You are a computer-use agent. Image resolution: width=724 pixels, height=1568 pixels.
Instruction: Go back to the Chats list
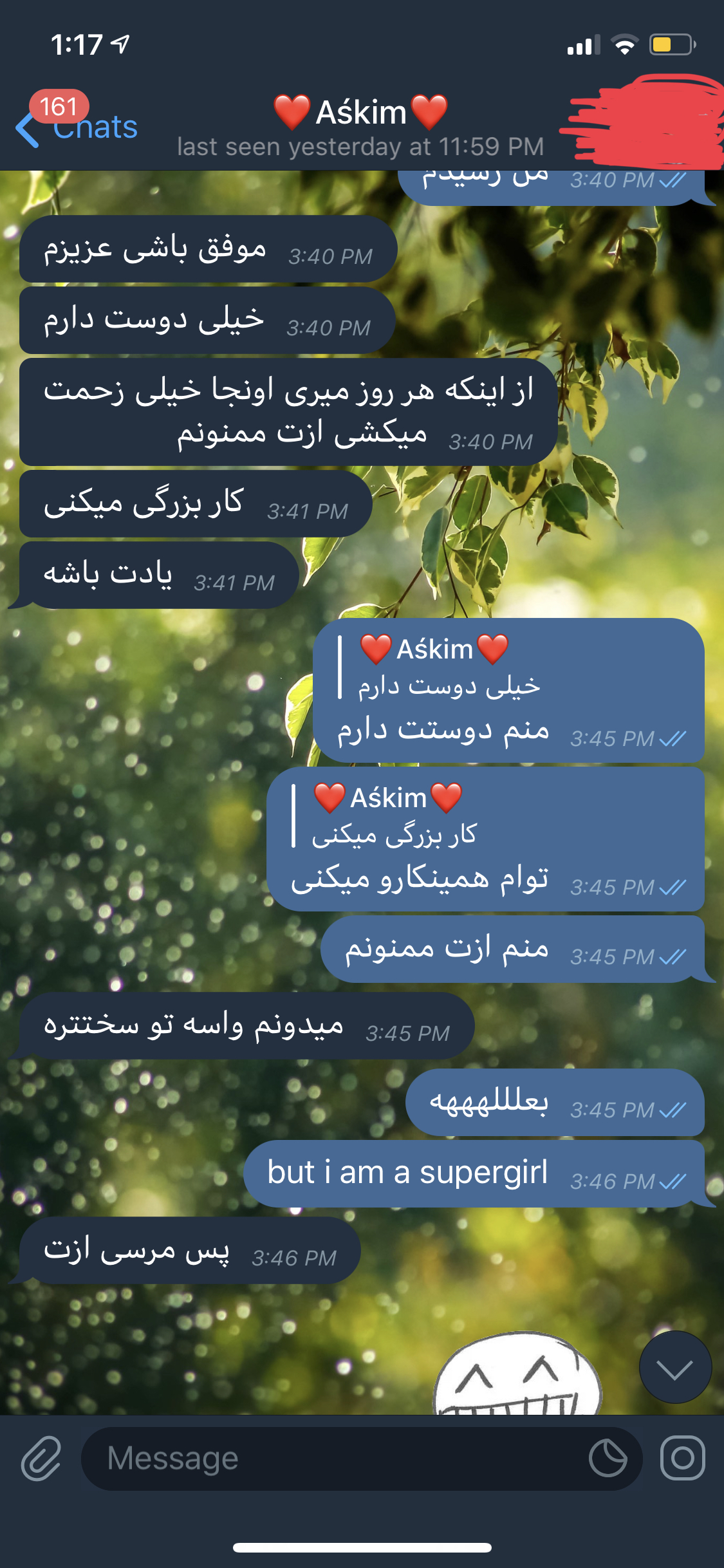click(x=77, y=127)
